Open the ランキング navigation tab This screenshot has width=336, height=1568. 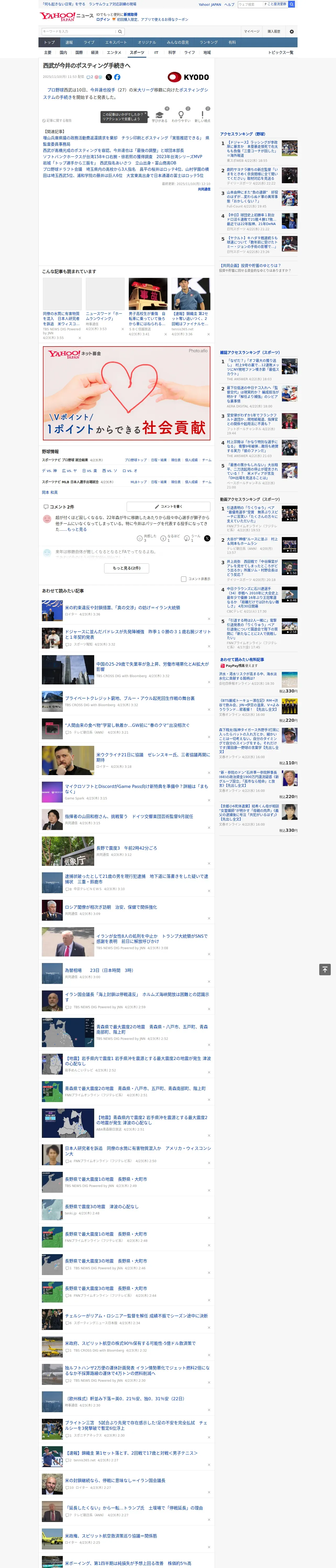point(209,43)
